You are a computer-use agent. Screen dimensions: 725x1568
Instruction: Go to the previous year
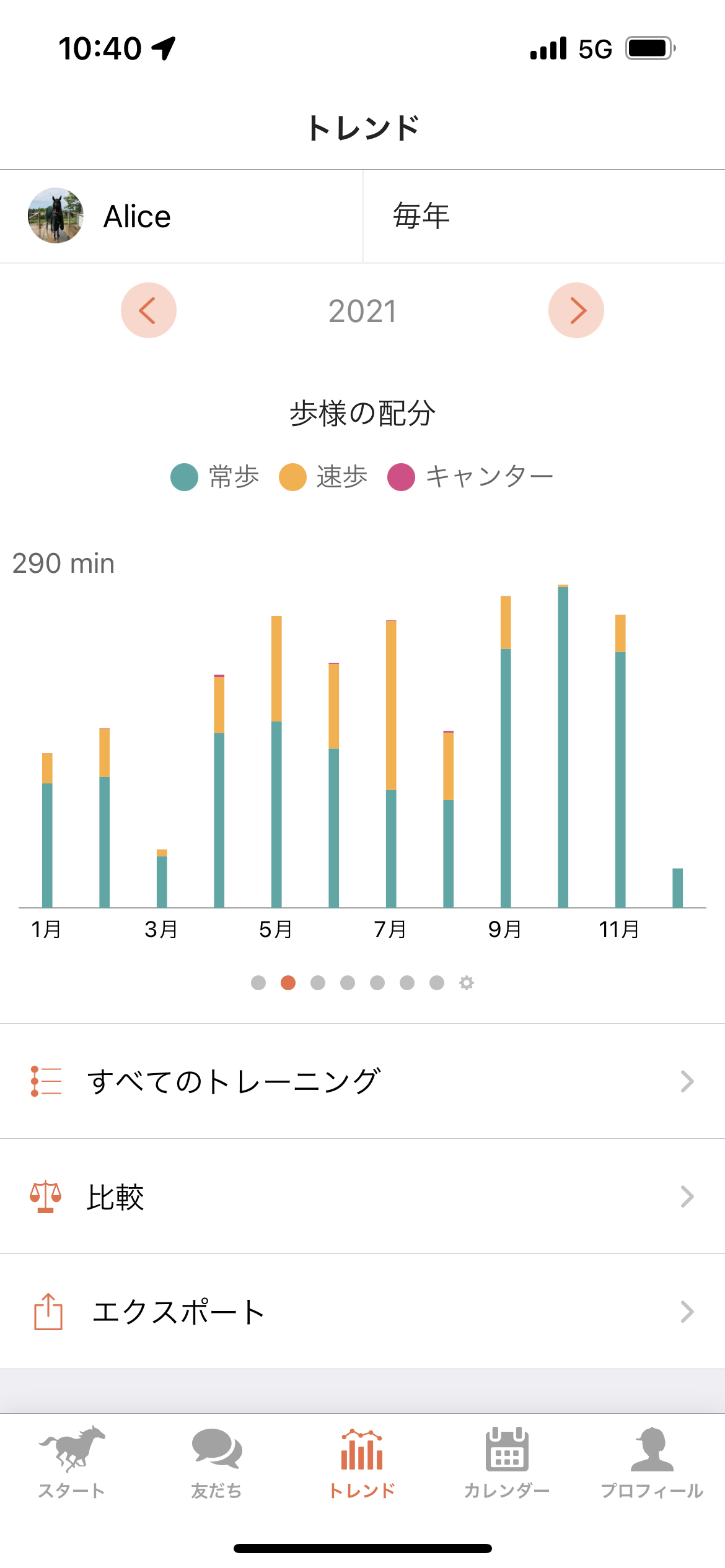tap(149, 310)
